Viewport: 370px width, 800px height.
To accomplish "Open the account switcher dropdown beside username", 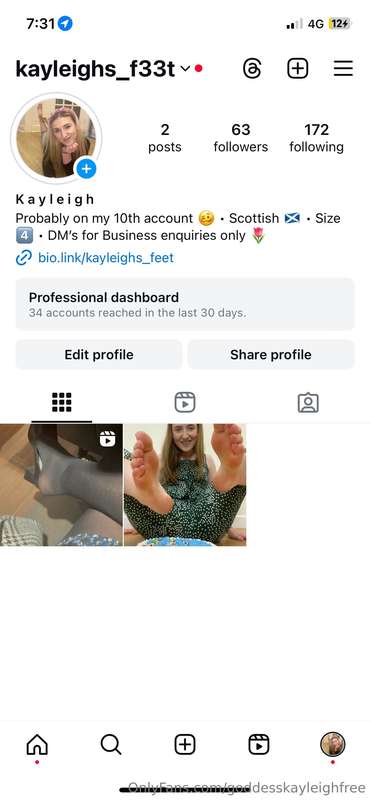I will click(186, 68).
